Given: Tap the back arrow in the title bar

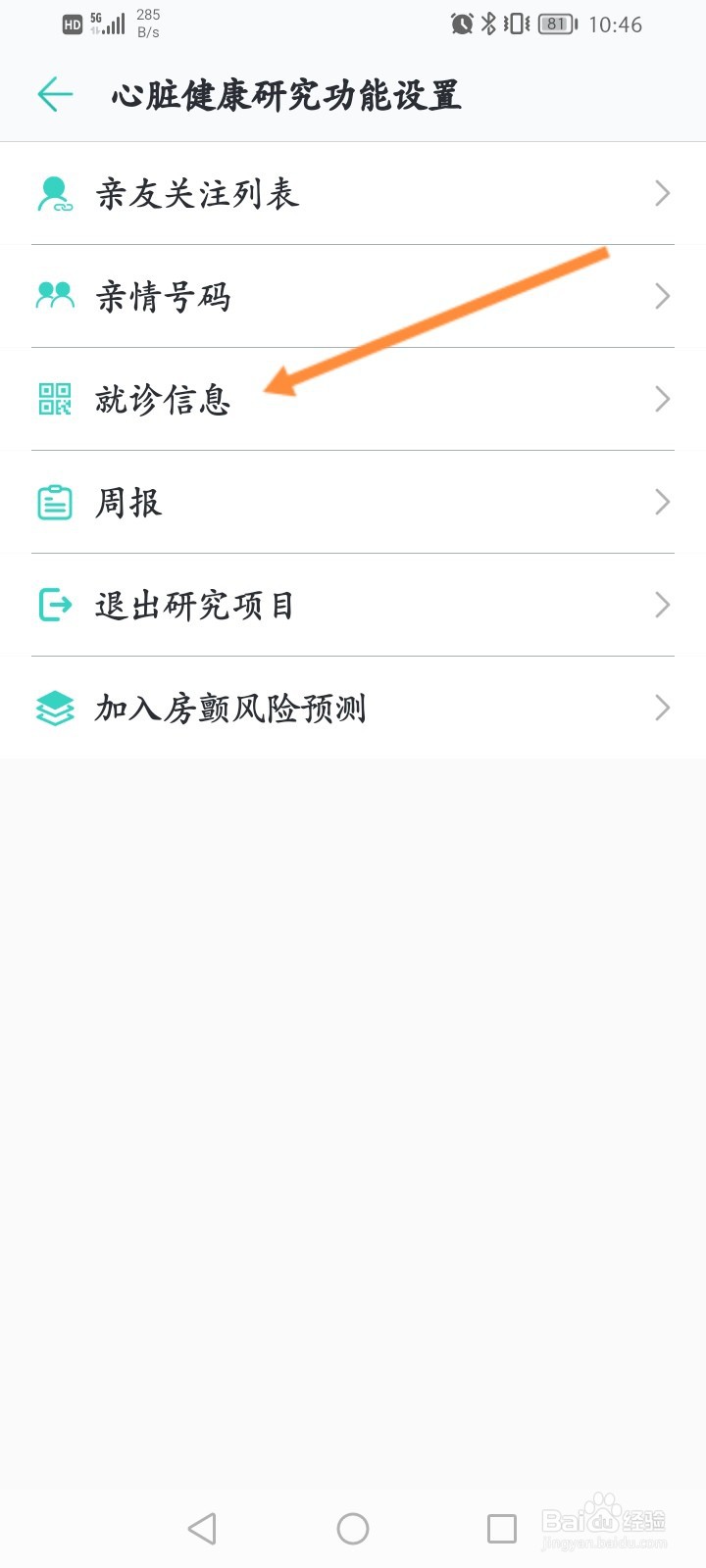Looking at the screenshot, I should pyautogui.click(x=56, y=94).
